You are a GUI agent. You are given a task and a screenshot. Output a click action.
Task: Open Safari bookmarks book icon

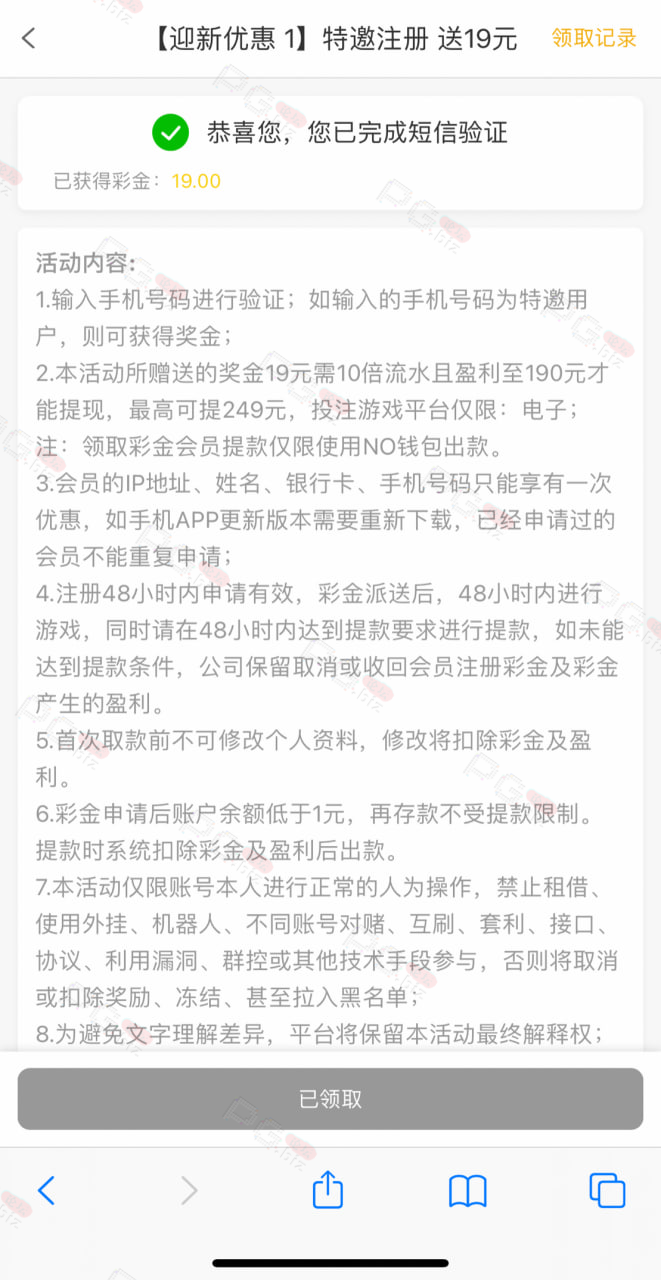click(468, 1191)
